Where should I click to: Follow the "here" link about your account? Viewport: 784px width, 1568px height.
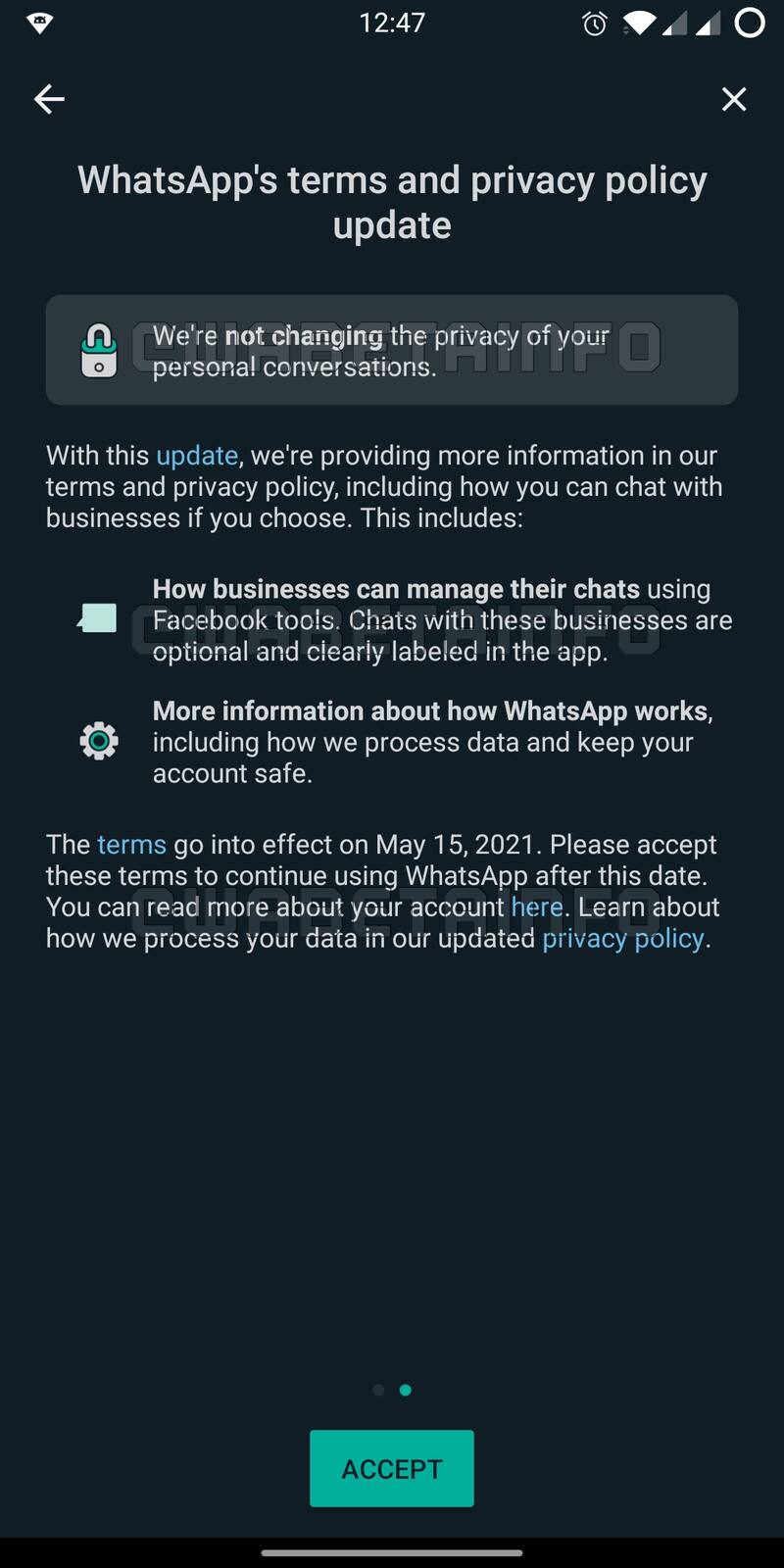point(537,907)
